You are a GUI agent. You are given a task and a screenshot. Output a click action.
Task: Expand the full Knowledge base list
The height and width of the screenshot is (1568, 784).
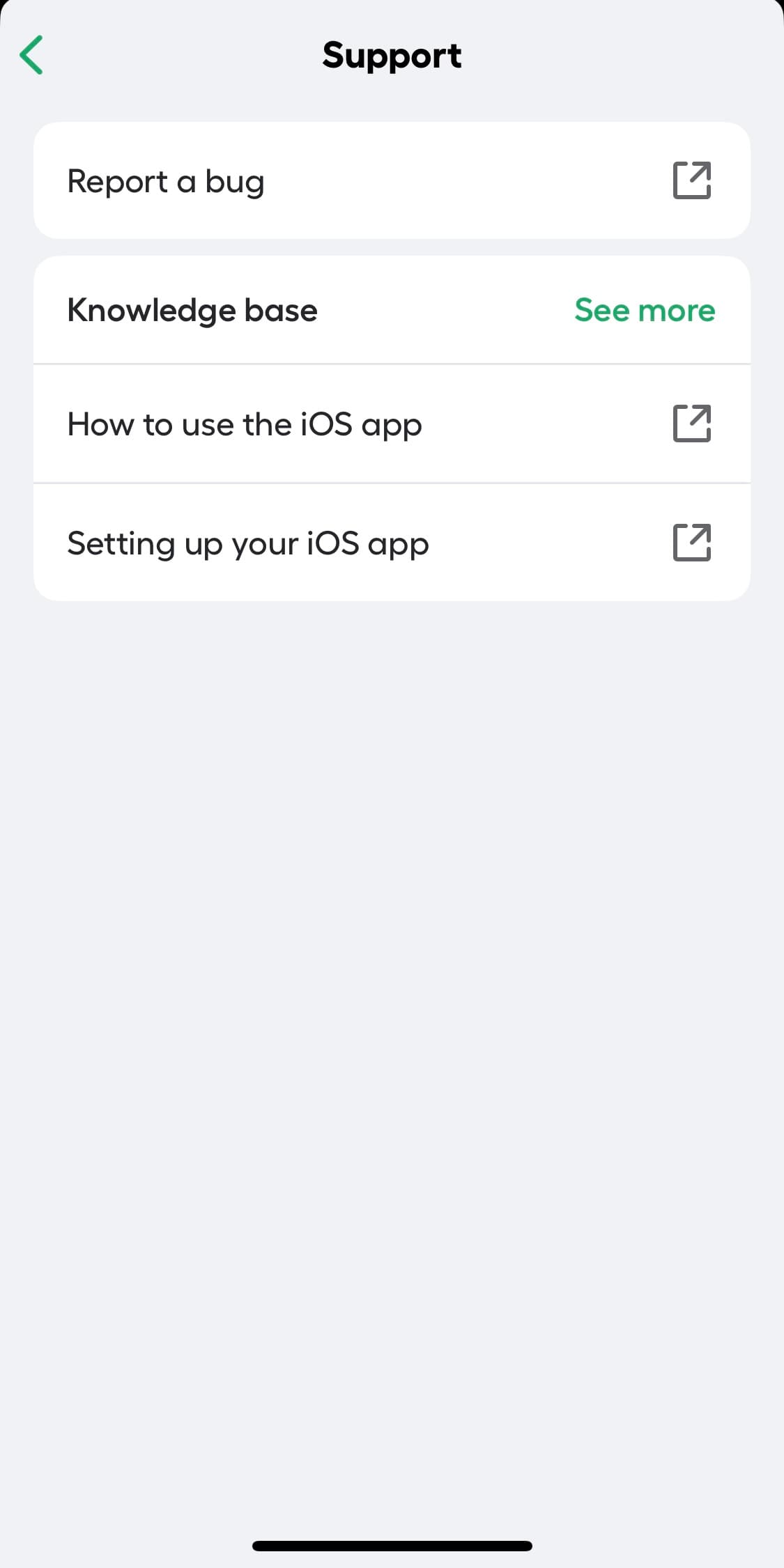[x=645, y=310]
